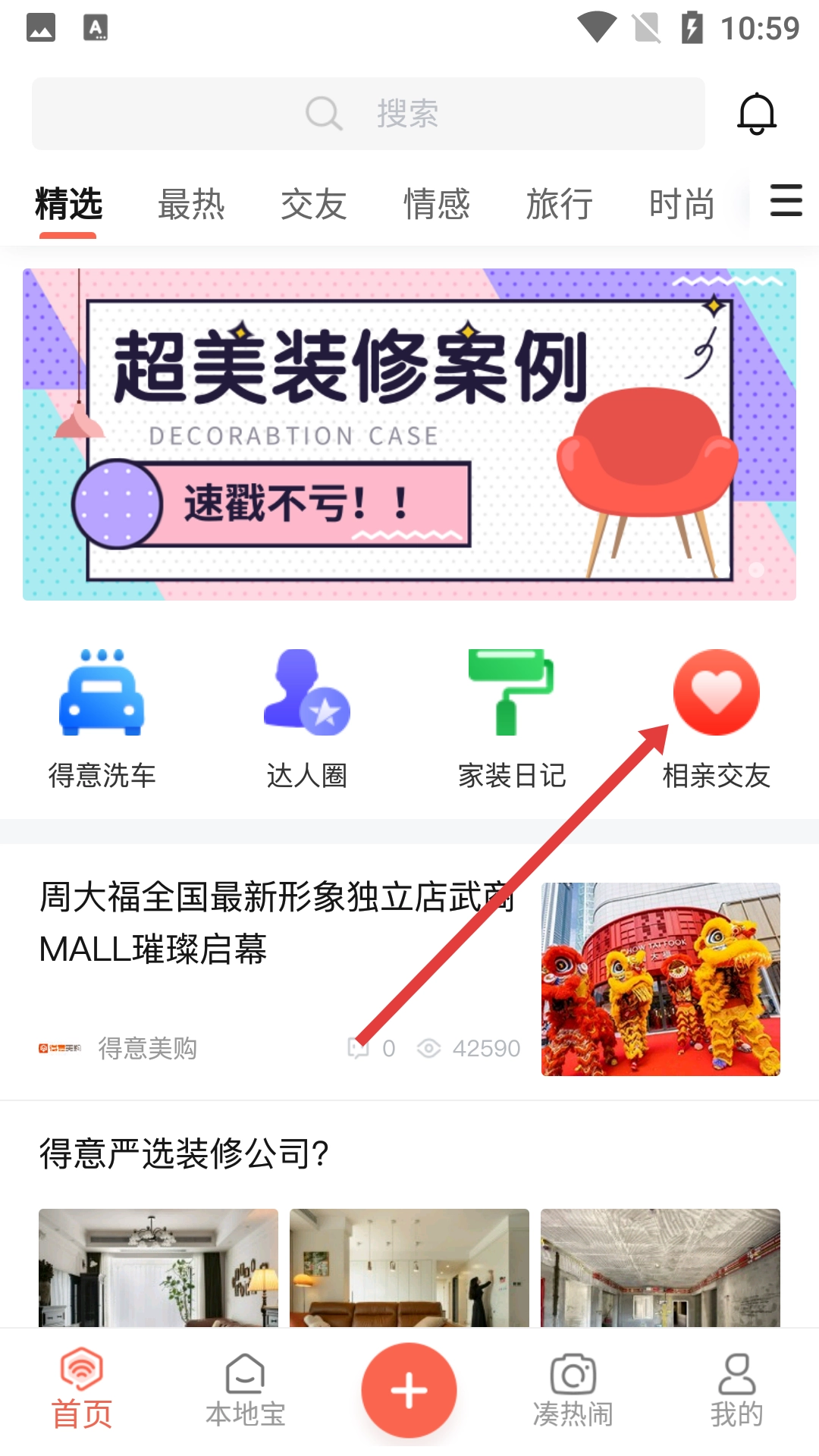Open 家装日记 shortcut

coord(511,718)
